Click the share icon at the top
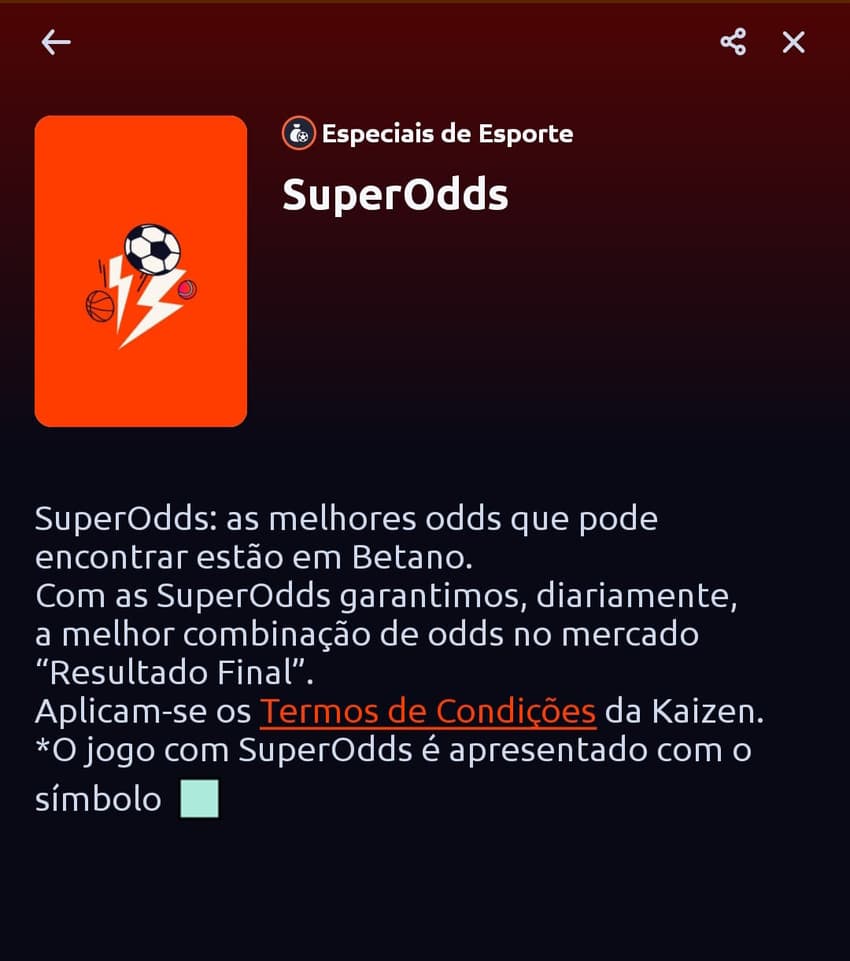 tap(733, 42)
